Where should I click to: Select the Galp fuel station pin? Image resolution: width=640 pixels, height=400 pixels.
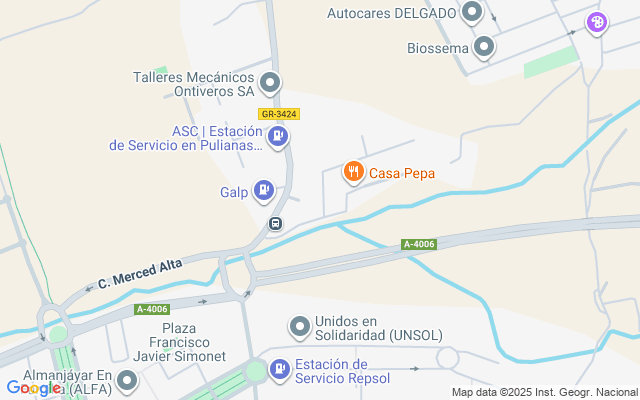coord(263,188)
